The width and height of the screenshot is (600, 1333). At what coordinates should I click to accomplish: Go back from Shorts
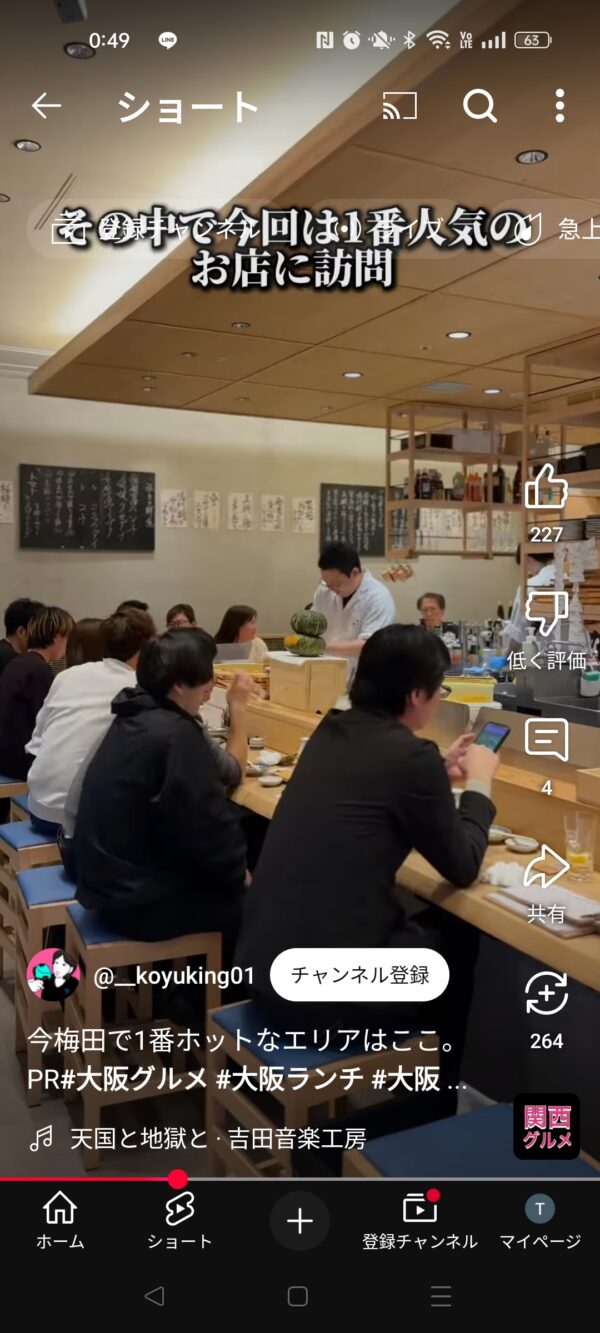46,106
